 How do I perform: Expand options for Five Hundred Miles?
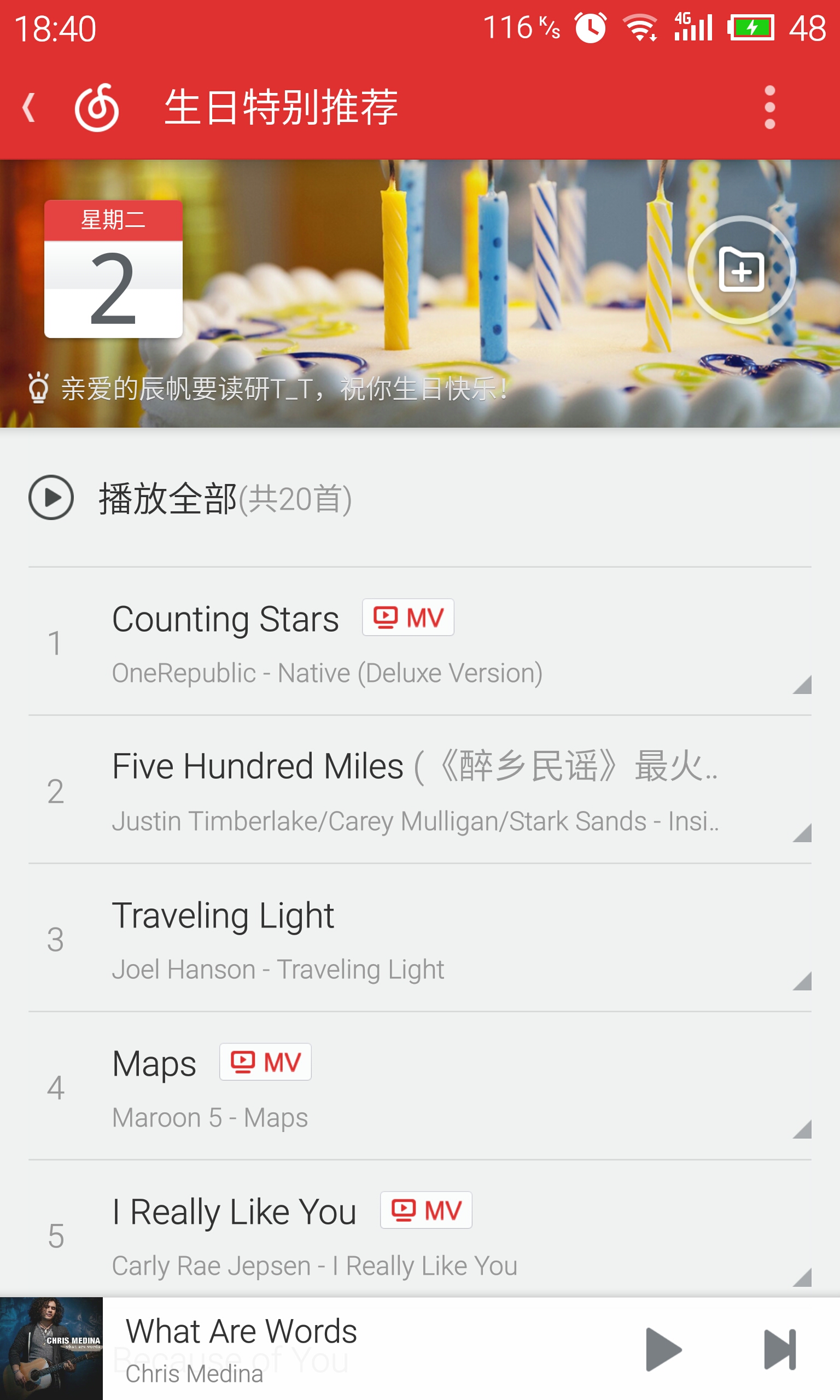coord(802,833)
